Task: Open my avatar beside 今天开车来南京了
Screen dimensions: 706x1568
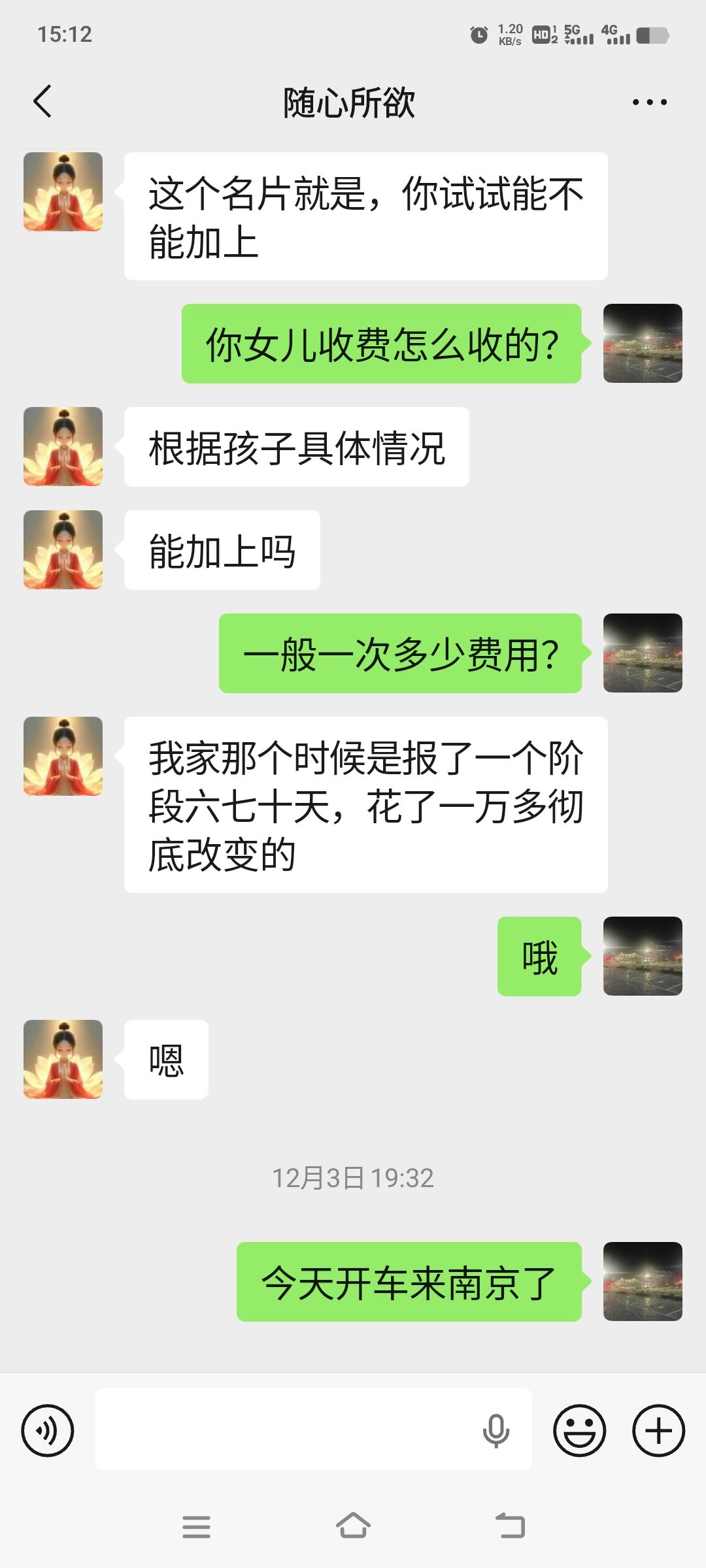Action: point(643,1281)
